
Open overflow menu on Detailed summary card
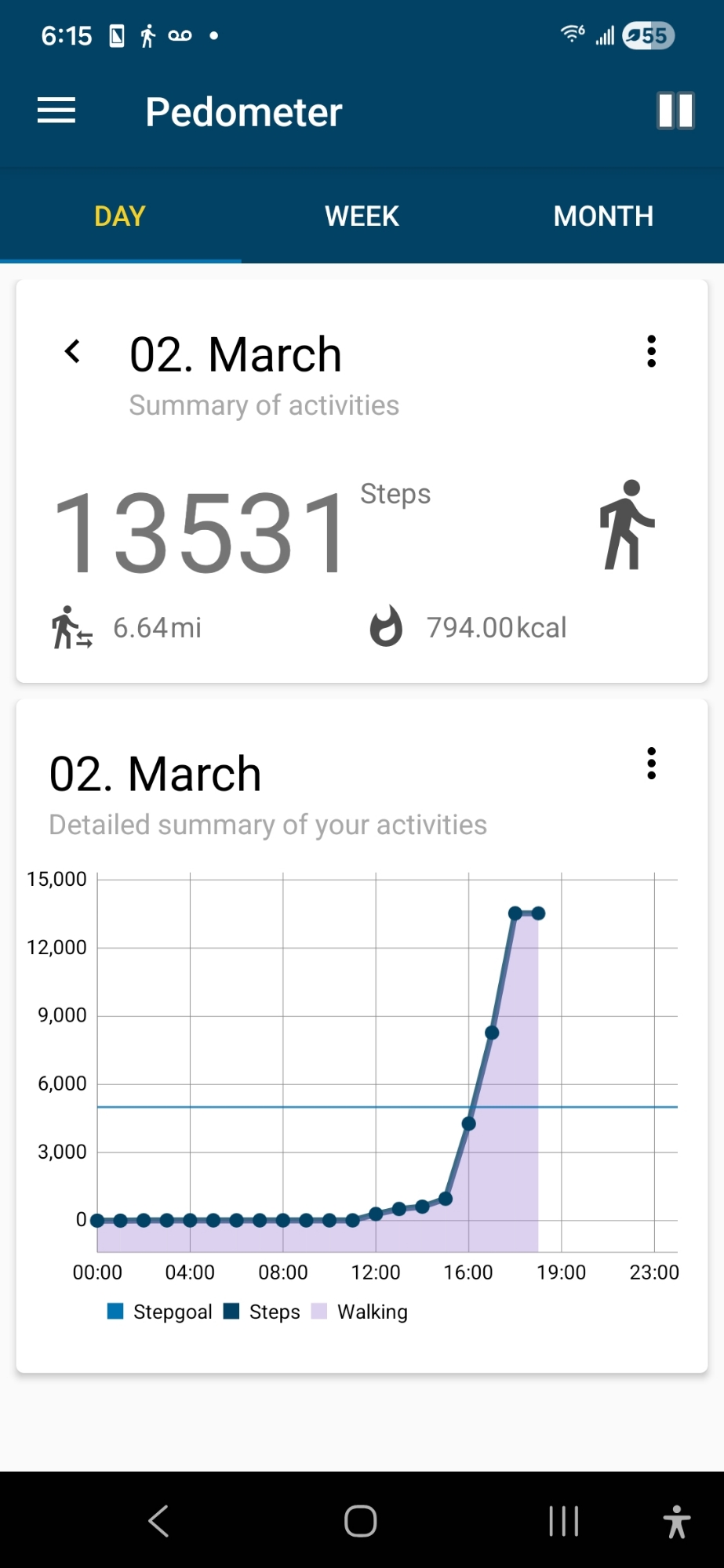[x=651, y=764]
